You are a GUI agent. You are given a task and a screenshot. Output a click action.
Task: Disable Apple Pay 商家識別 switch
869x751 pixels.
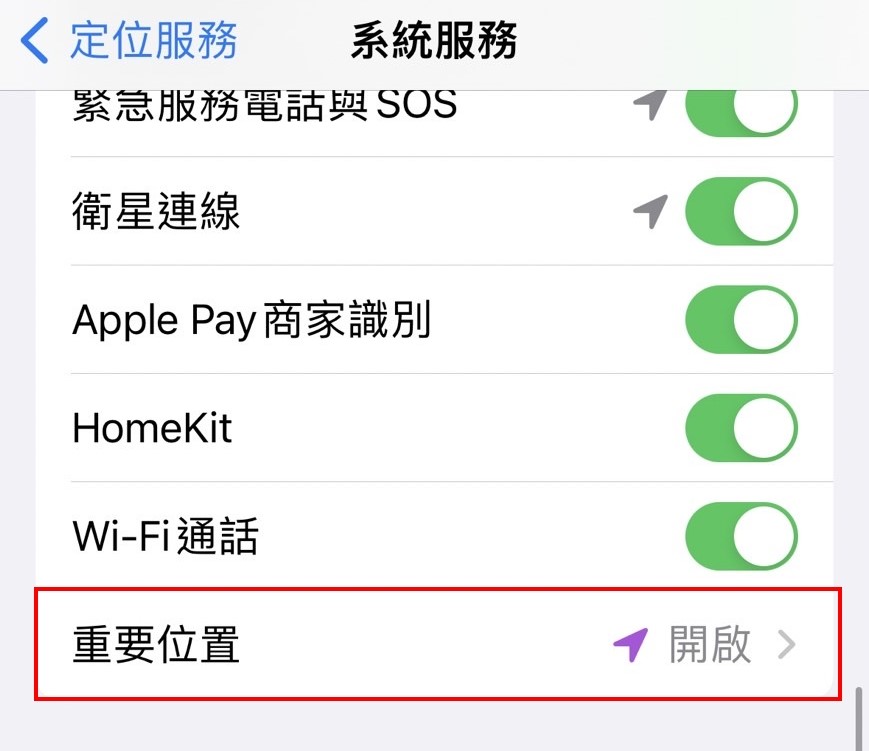pyautogui.click(x=741, y=321)
